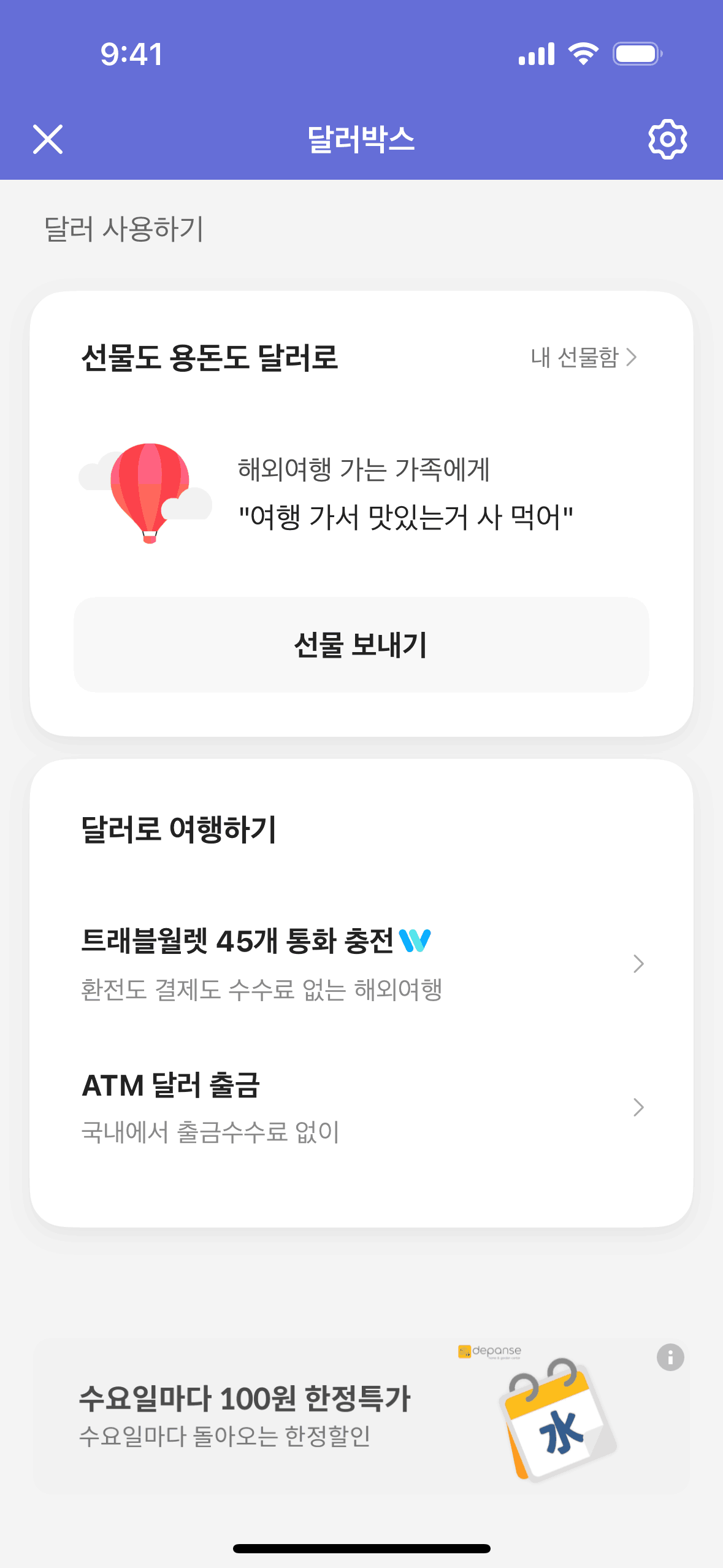
Task: Open 내 선물함 link
Action: coord(583,357)
